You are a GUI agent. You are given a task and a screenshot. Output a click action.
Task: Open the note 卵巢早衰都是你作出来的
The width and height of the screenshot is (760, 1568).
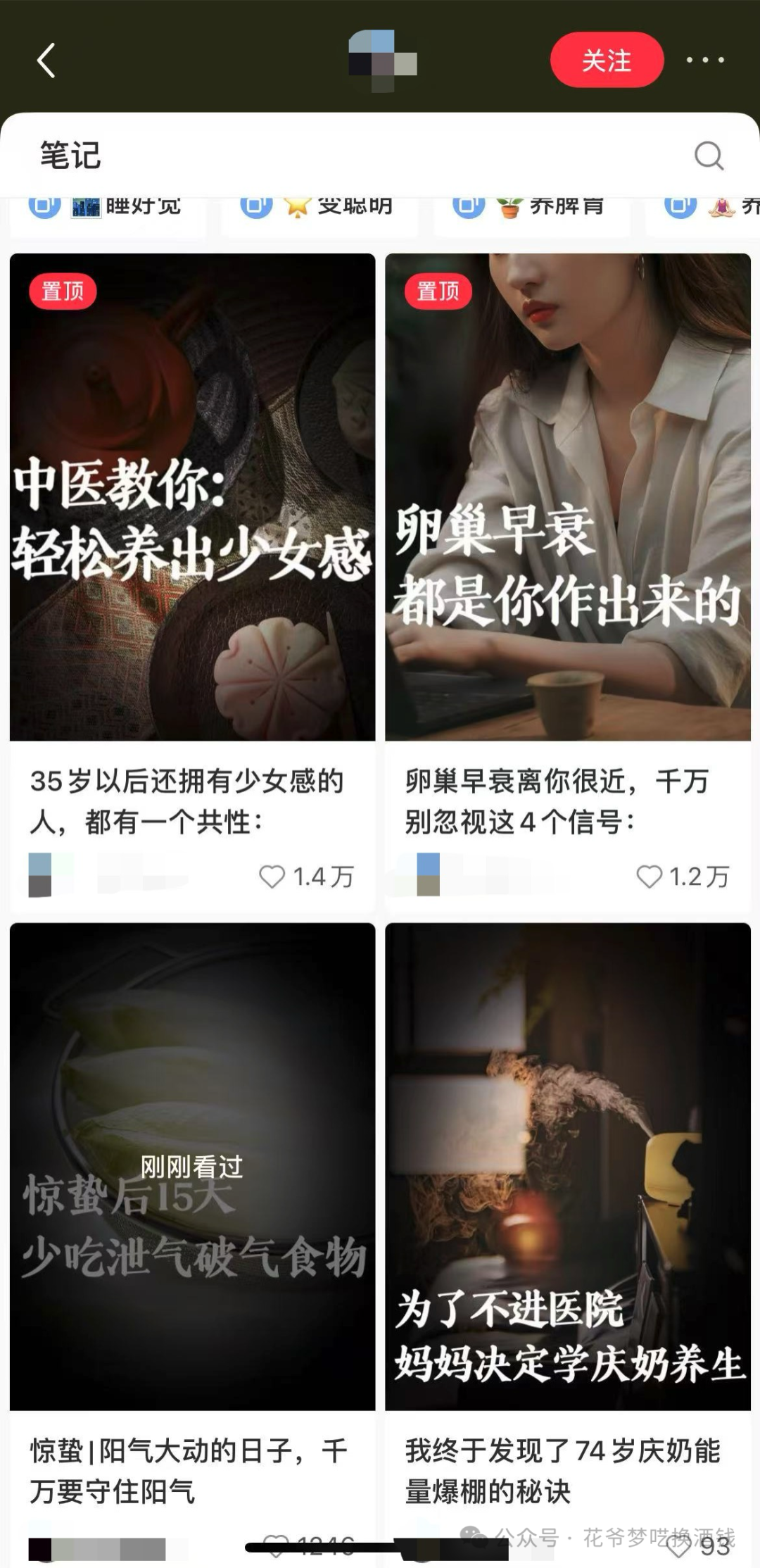(x=568, y=497)
